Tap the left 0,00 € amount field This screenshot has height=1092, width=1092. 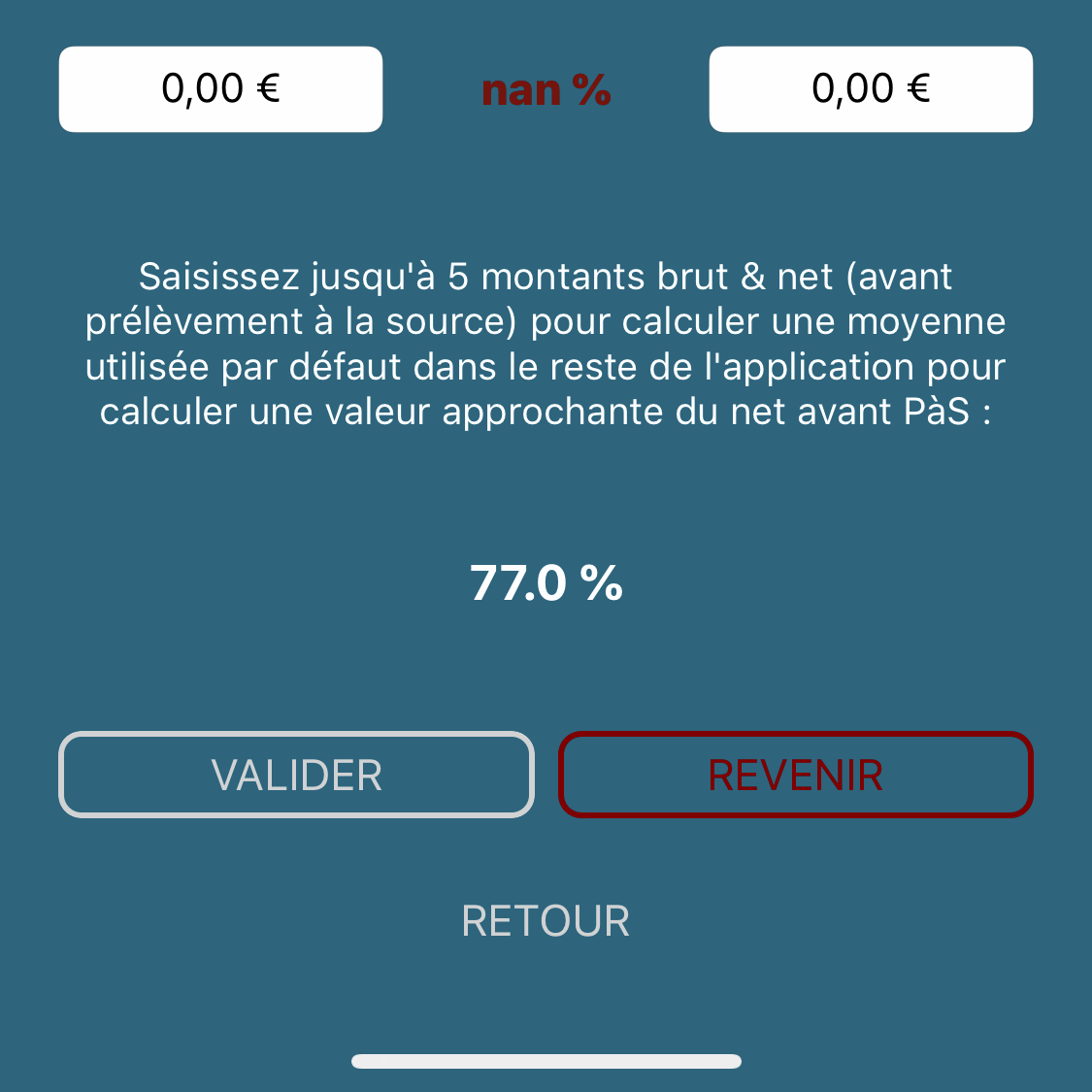[220, 89]
